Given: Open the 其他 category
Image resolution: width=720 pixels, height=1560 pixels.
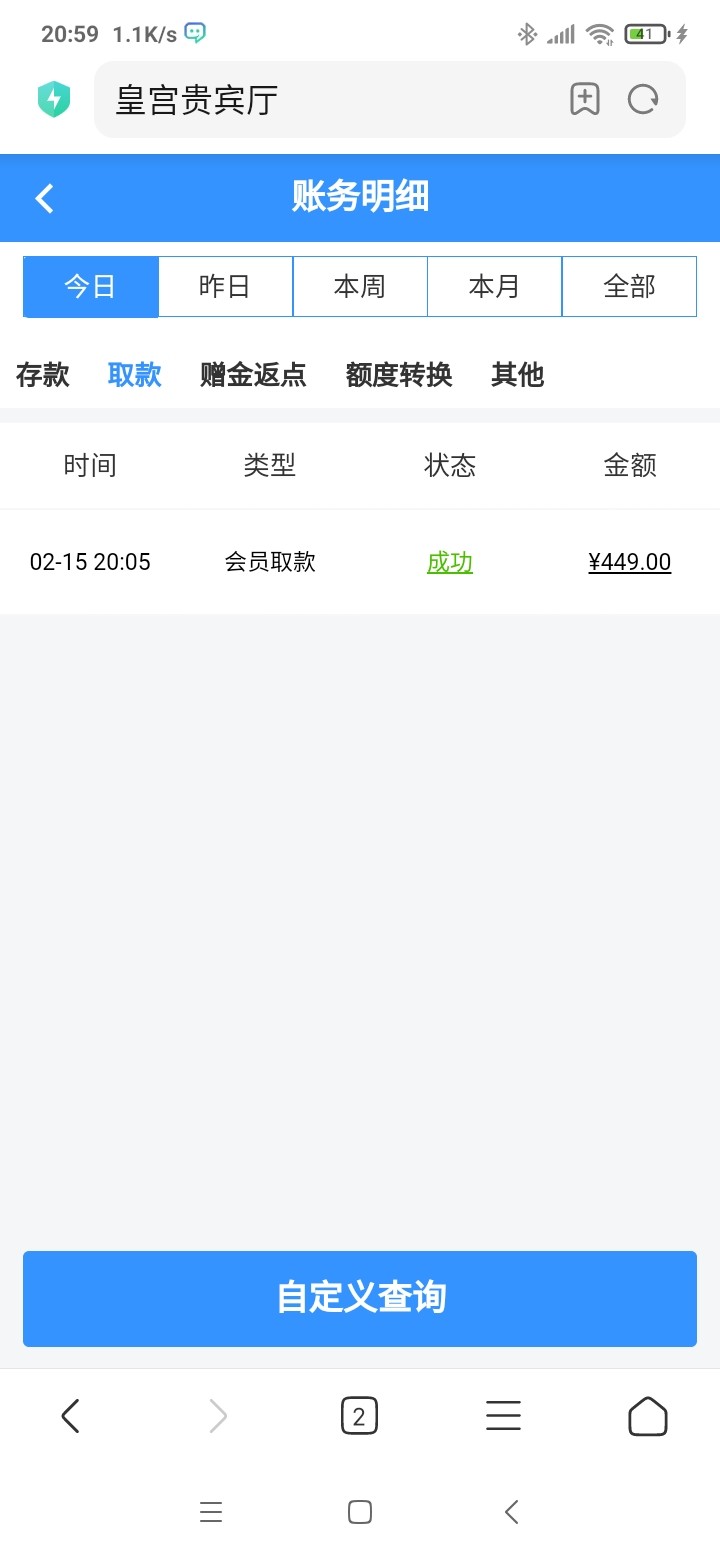Looking at the screenshot, I should 516,375.
